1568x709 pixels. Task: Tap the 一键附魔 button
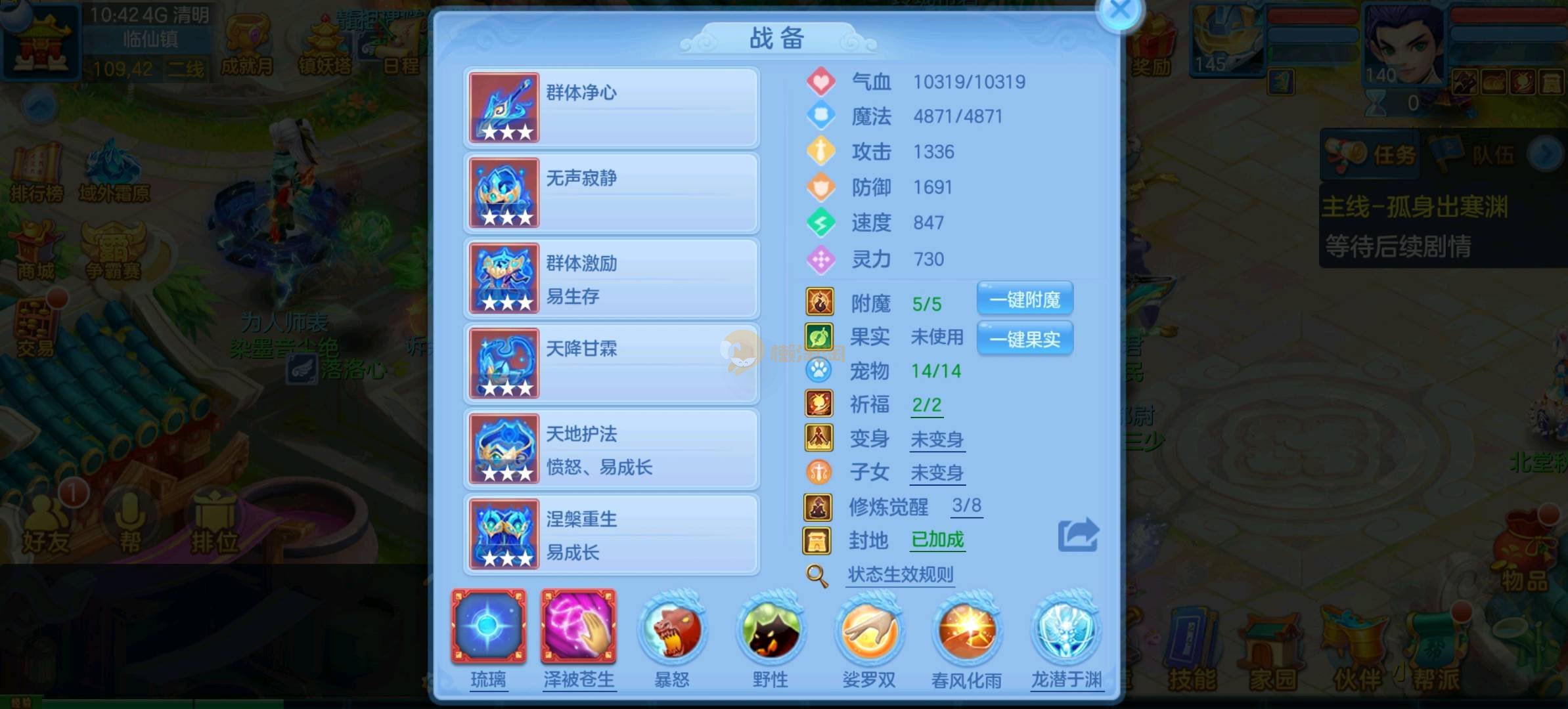coord(1024,300)
